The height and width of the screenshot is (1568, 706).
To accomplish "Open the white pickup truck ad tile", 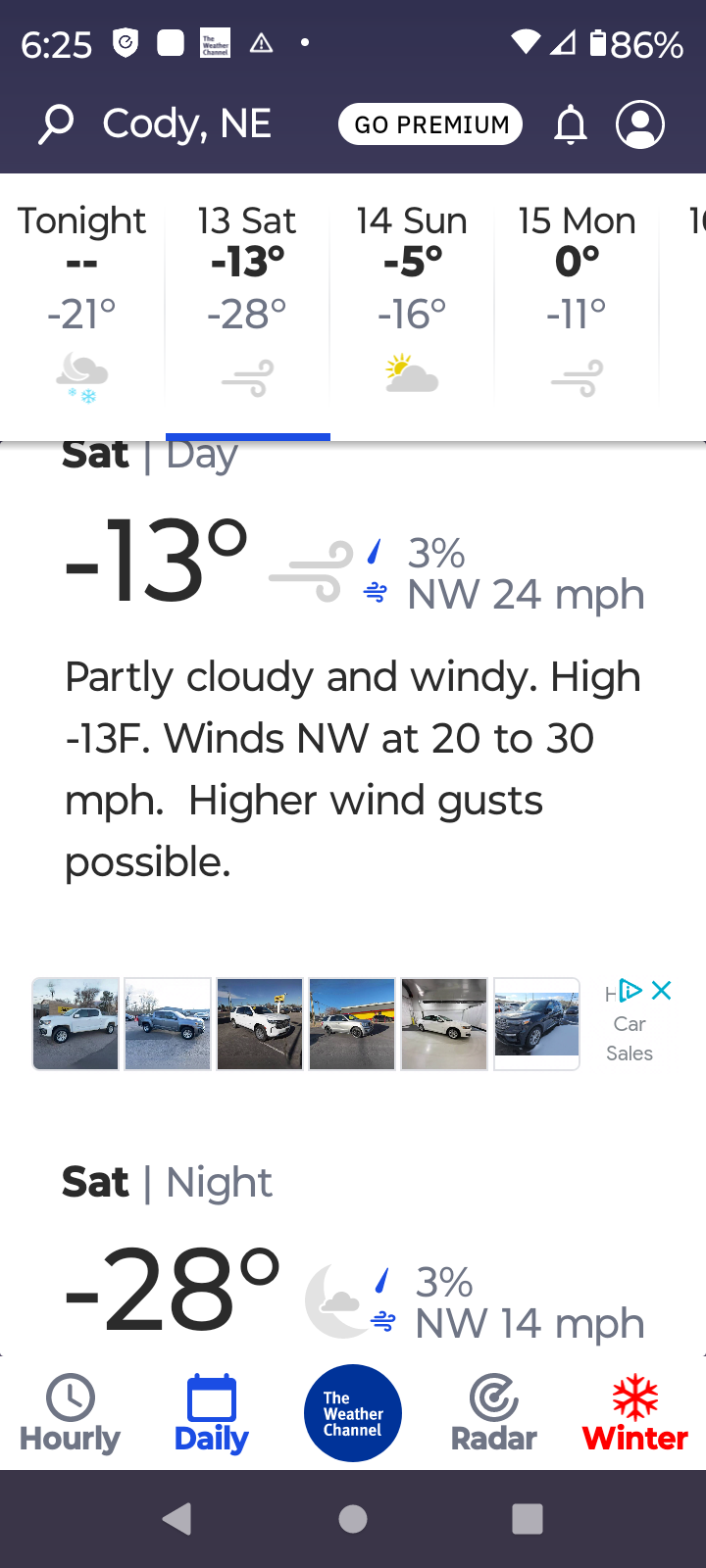I will click(76, 1024).
